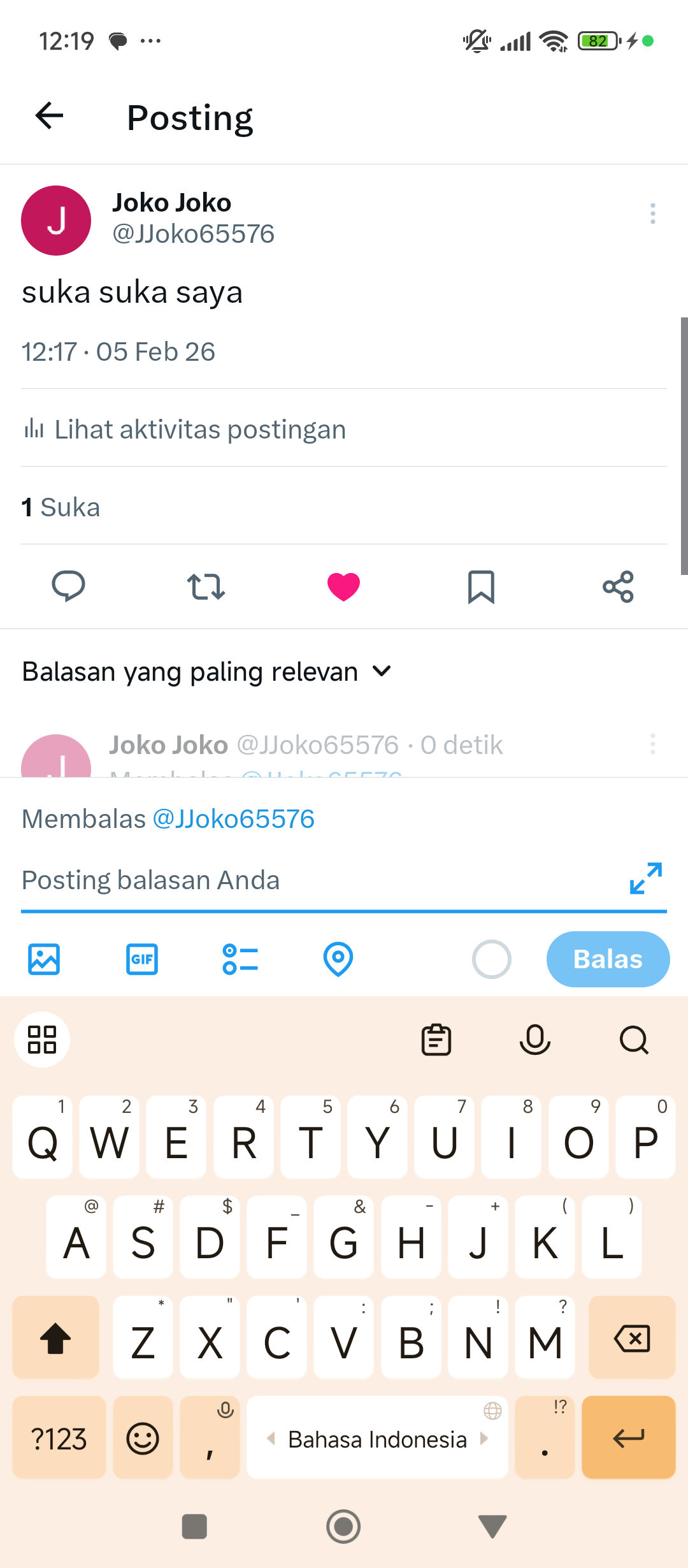This screenshot has width=688, height=1568.
Task: Tap the Balas button to send reply
Action: coord(608,959)
